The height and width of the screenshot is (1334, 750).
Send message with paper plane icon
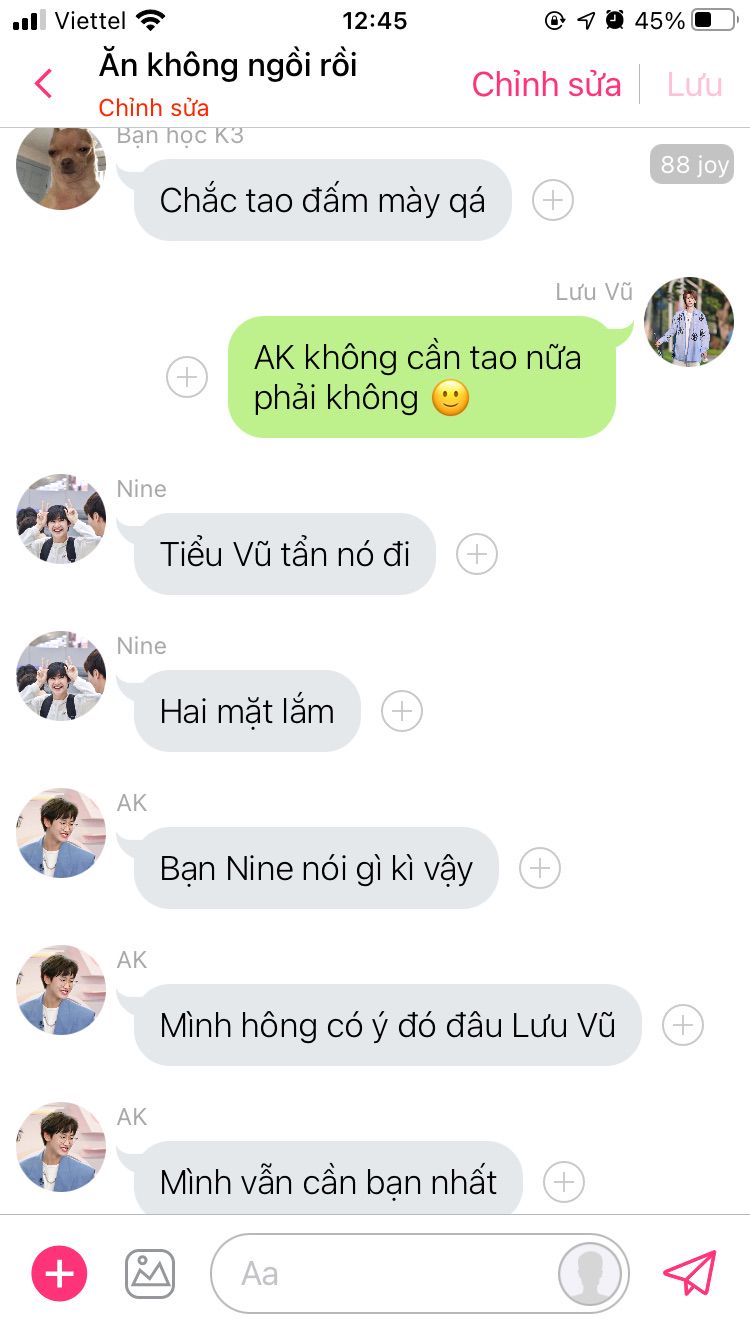click(690, 1274)
